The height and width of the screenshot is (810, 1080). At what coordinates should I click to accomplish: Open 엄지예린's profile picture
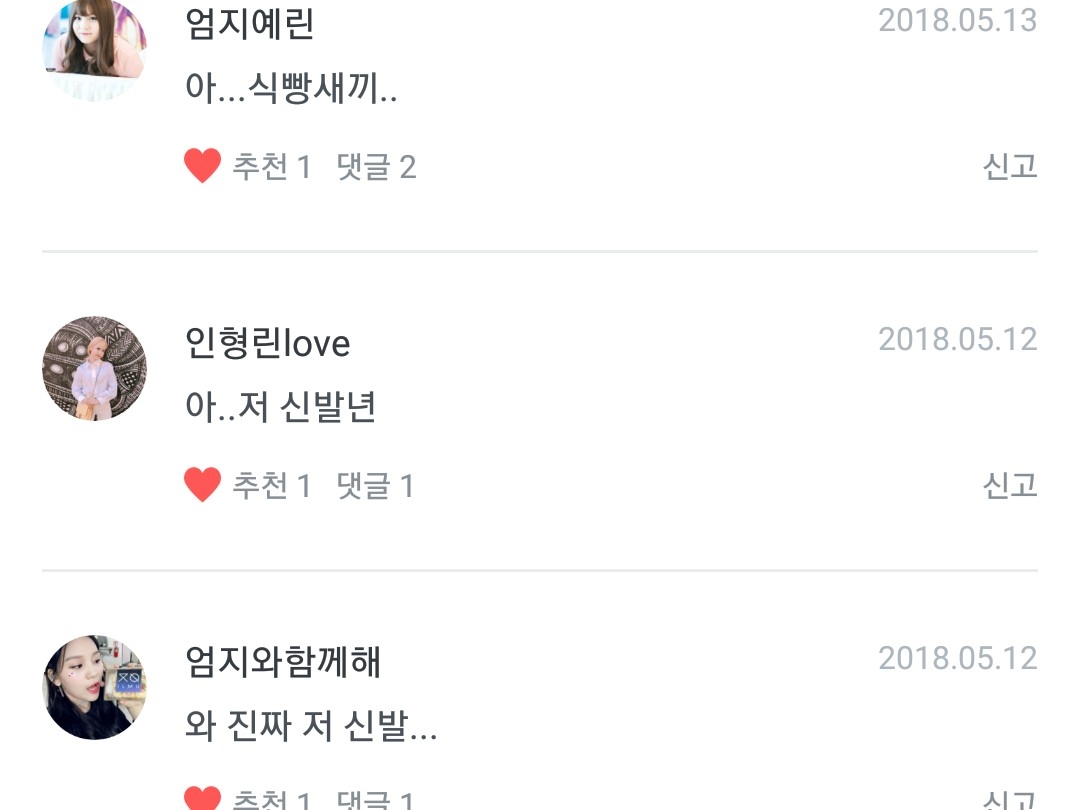tap(94, 50)
